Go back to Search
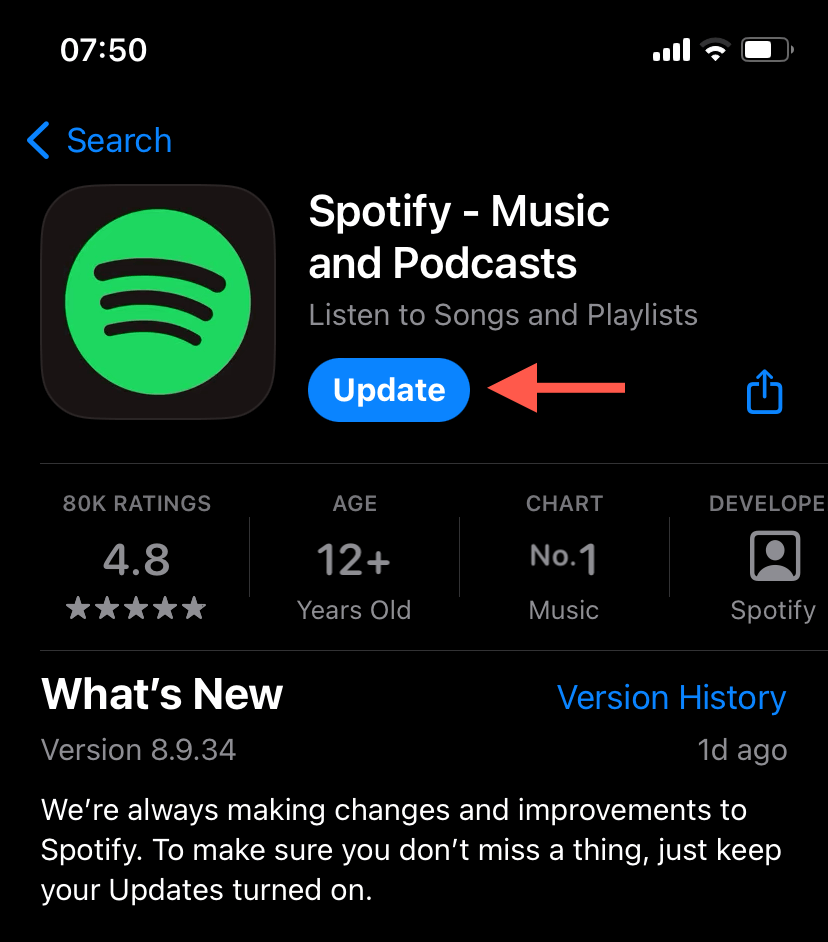This screenshot has height=942, width=828. tap(100, 141)
